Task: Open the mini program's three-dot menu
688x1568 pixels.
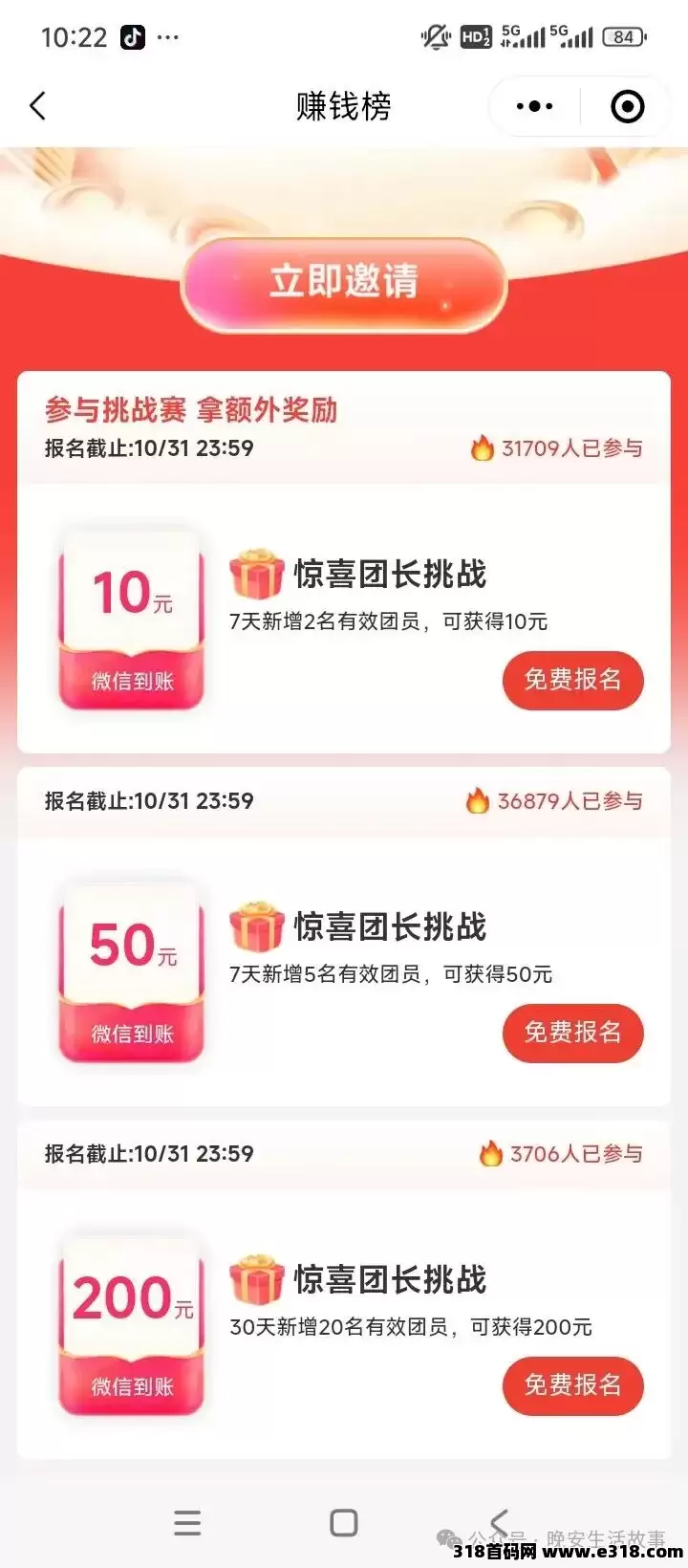Action: (x=534, y=106)
